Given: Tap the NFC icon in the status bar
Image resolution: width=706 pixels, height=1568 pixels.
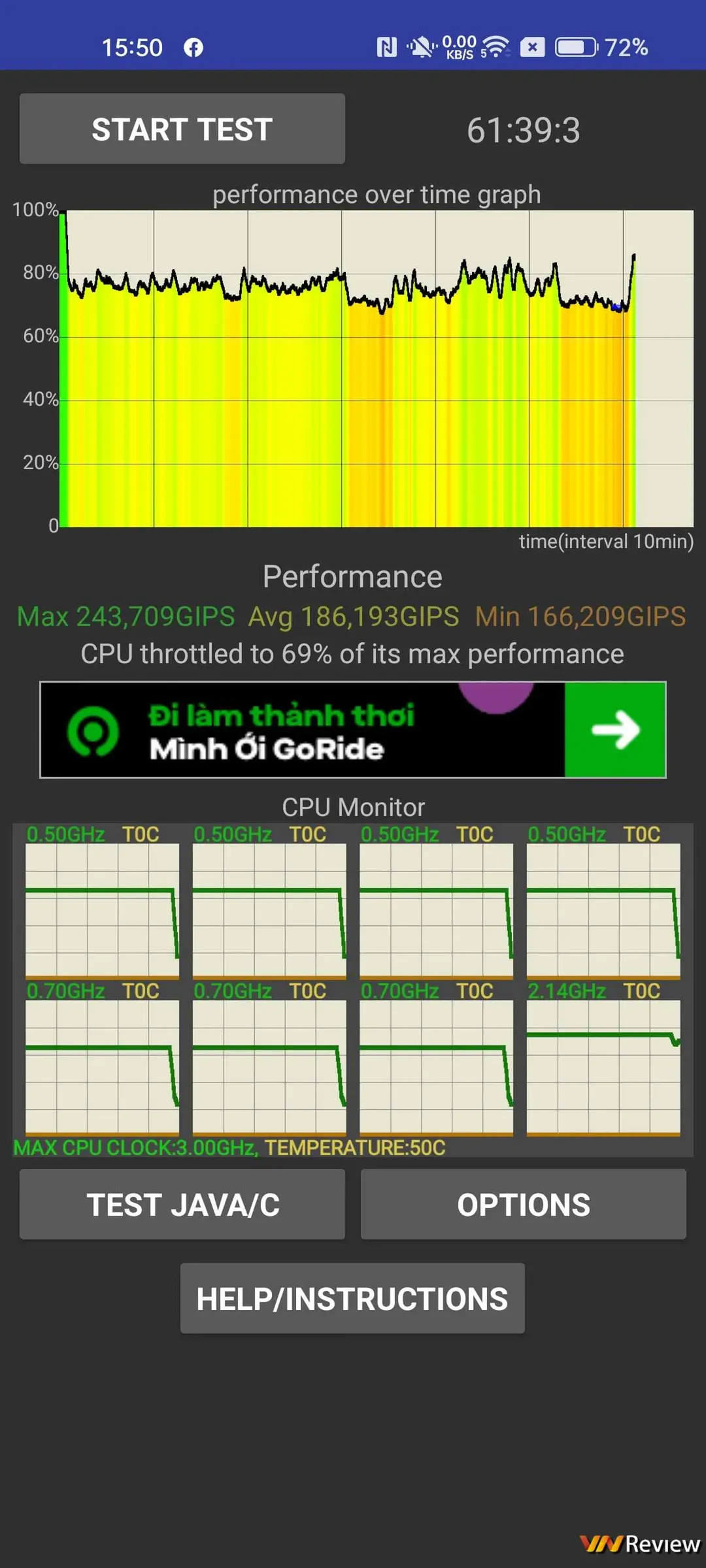Looking at the screenshot, I should coord(387,46).
